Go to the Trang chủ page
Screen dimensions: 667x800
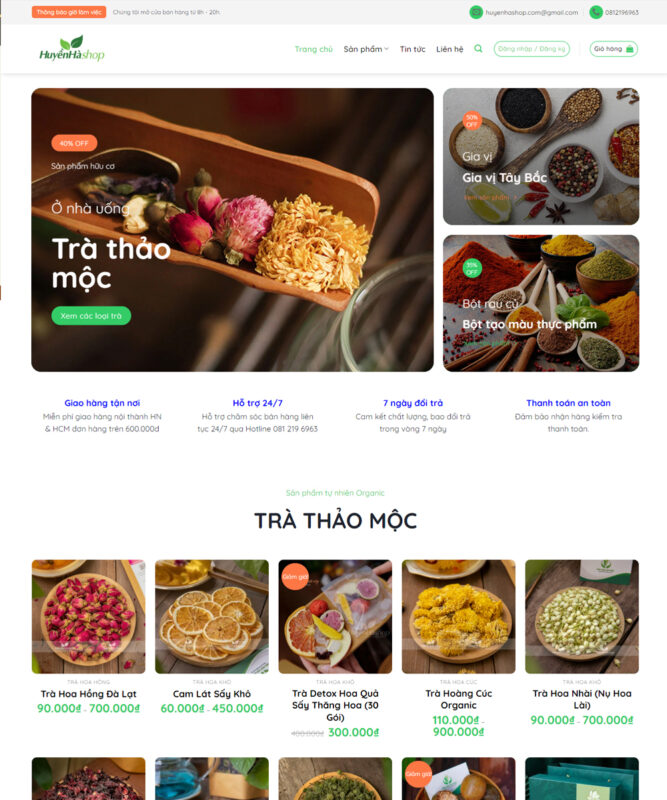click(313, 49)
